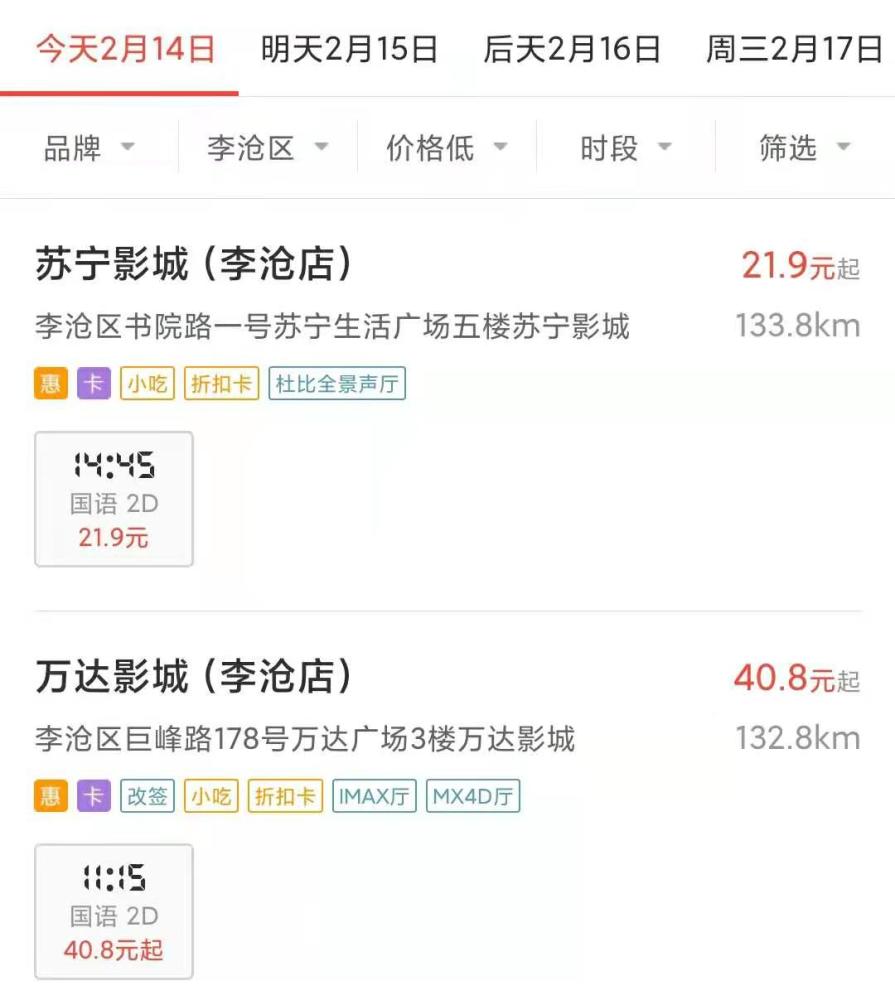Screen dimensions: 895x1000
Task: Change the 价格低 sort order
Action: [x=446, y=148]
